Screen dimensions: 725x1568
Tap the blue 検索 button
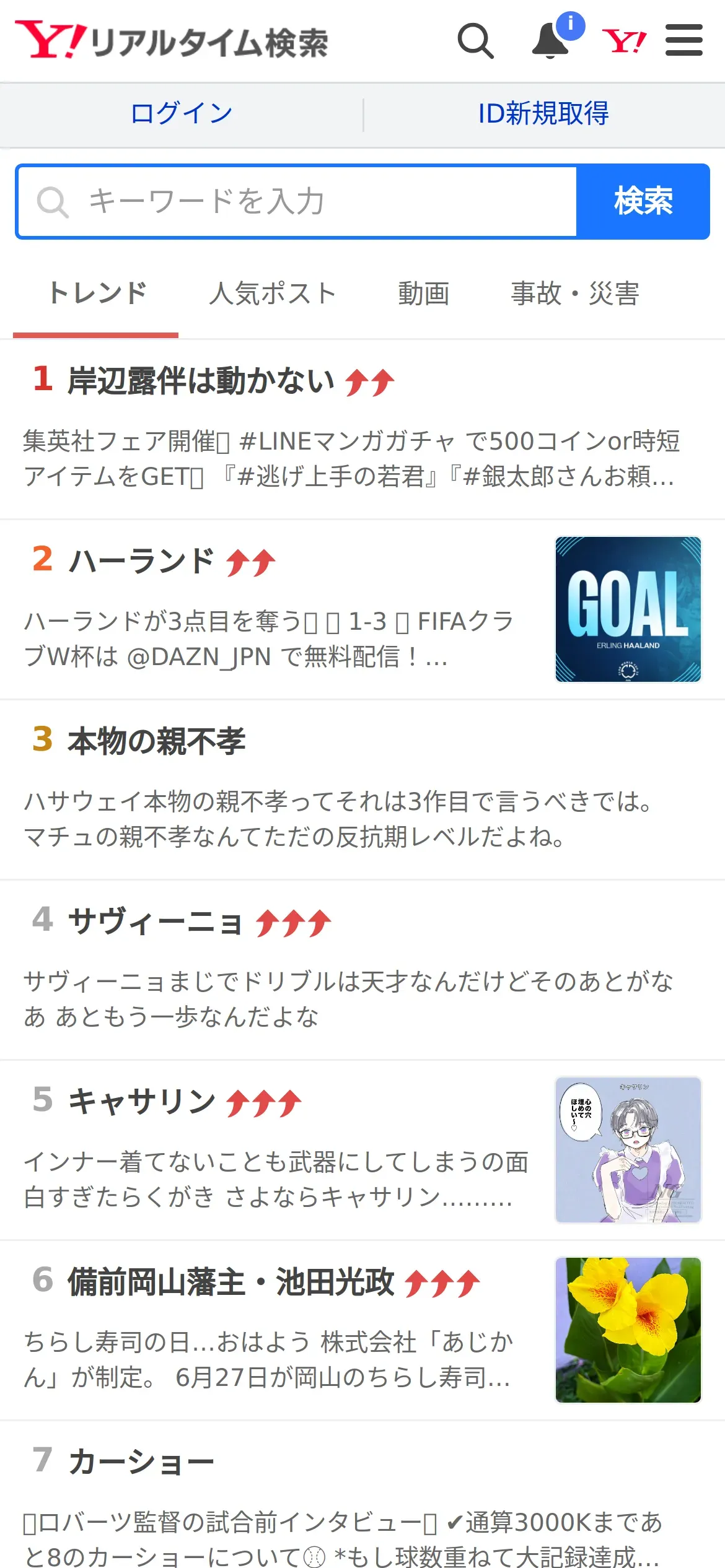point(643,201)
